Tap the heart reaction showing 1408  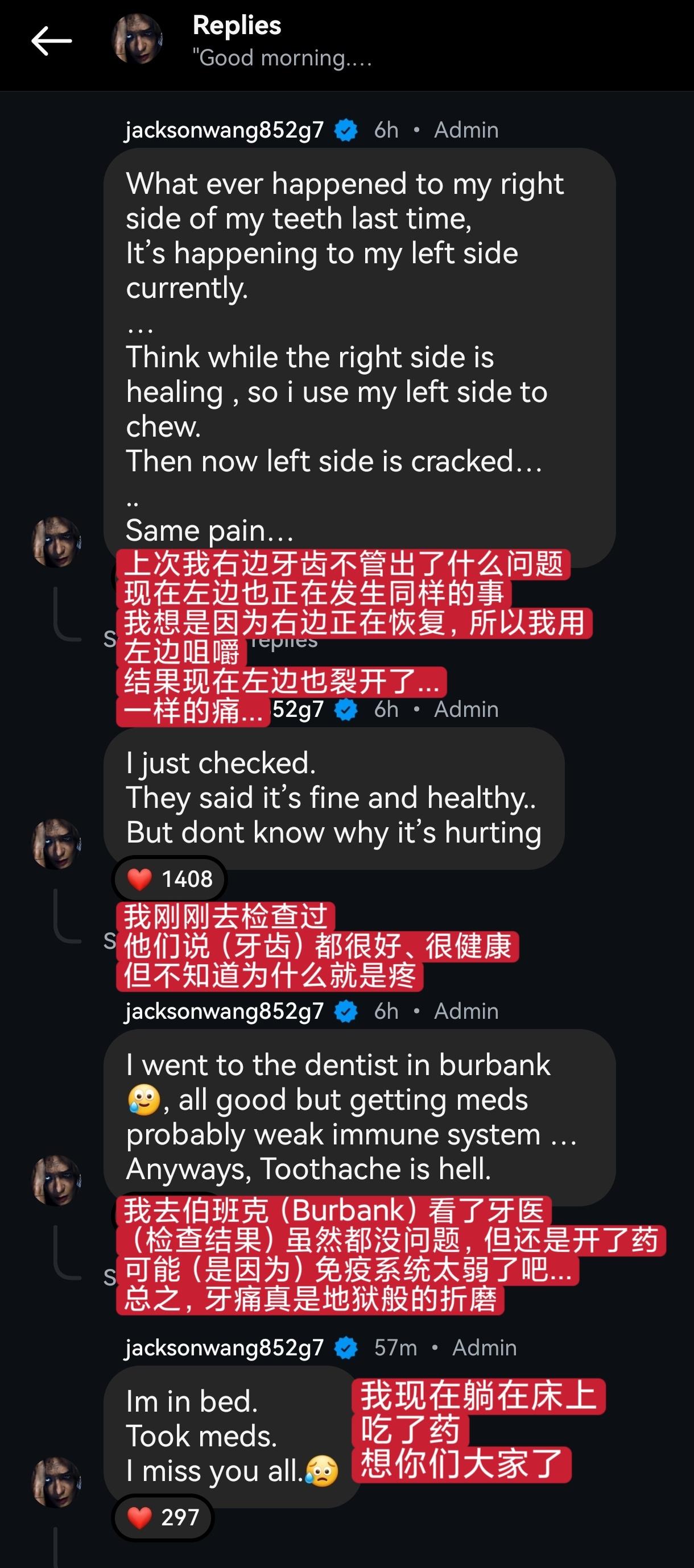tap(169, 878)
